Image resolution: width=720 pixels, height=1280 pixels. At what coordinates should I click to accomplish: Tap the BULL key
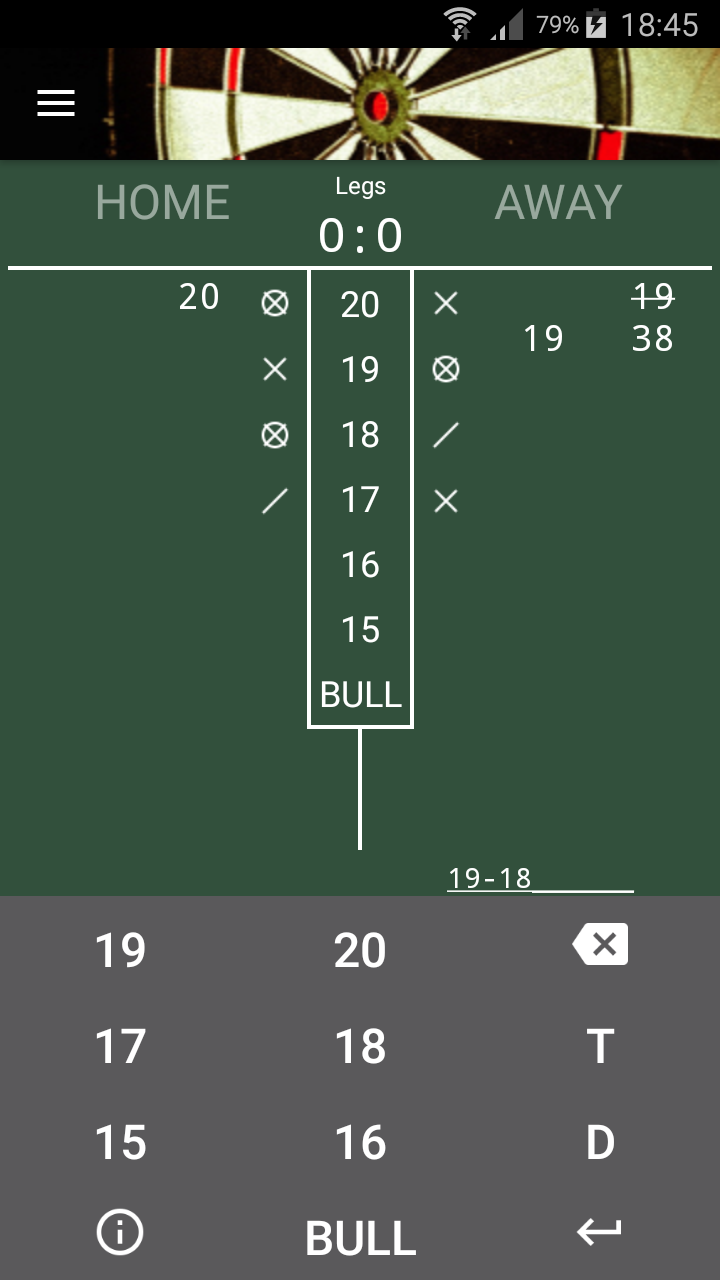click(360, 1238)
